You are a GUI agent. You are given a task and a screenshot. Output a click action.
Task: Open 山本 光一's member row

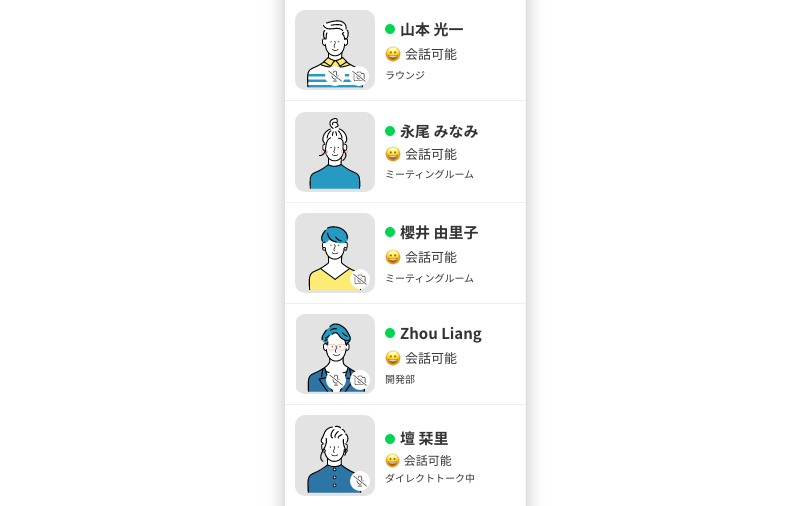405,51
